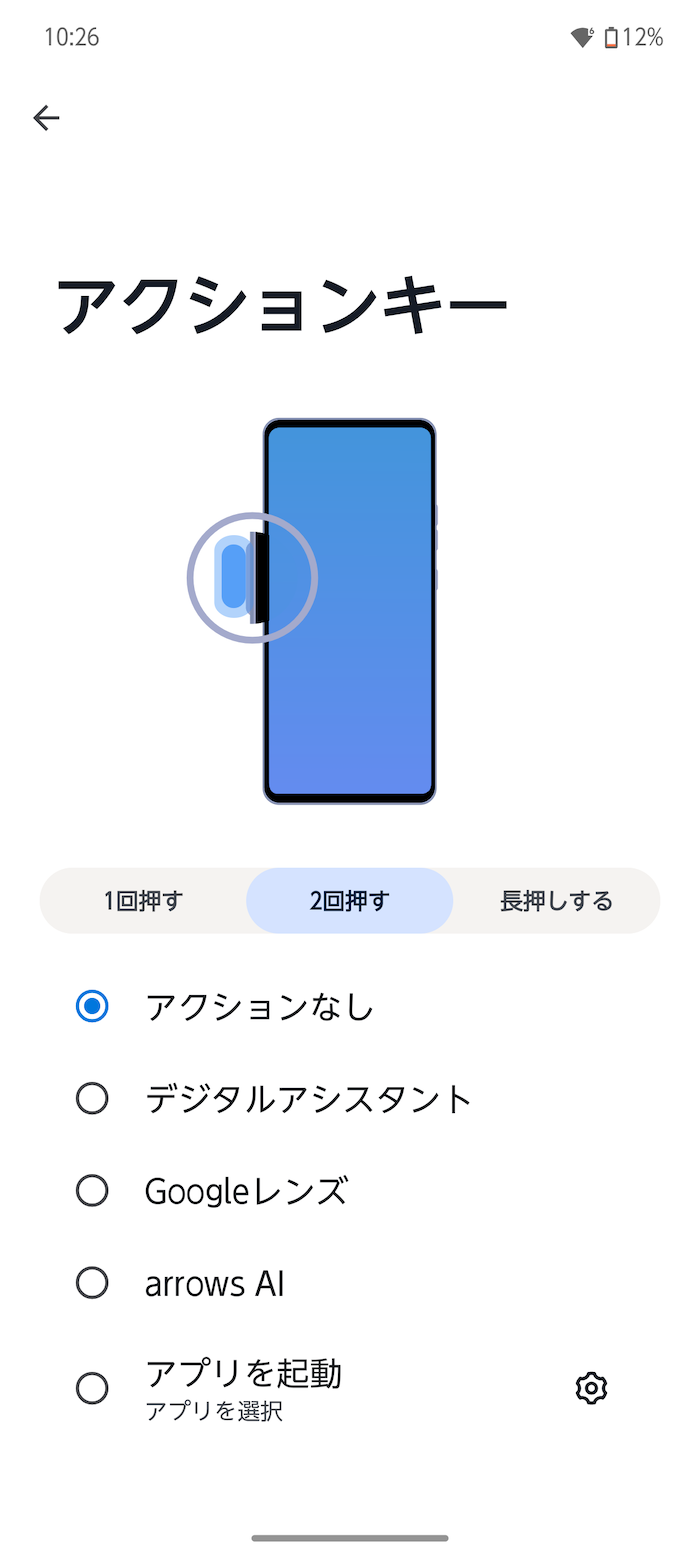The height and width of the screenshot is (1558, 700).
Task: Select the 2回押す tab
Action: coord(349,900)
